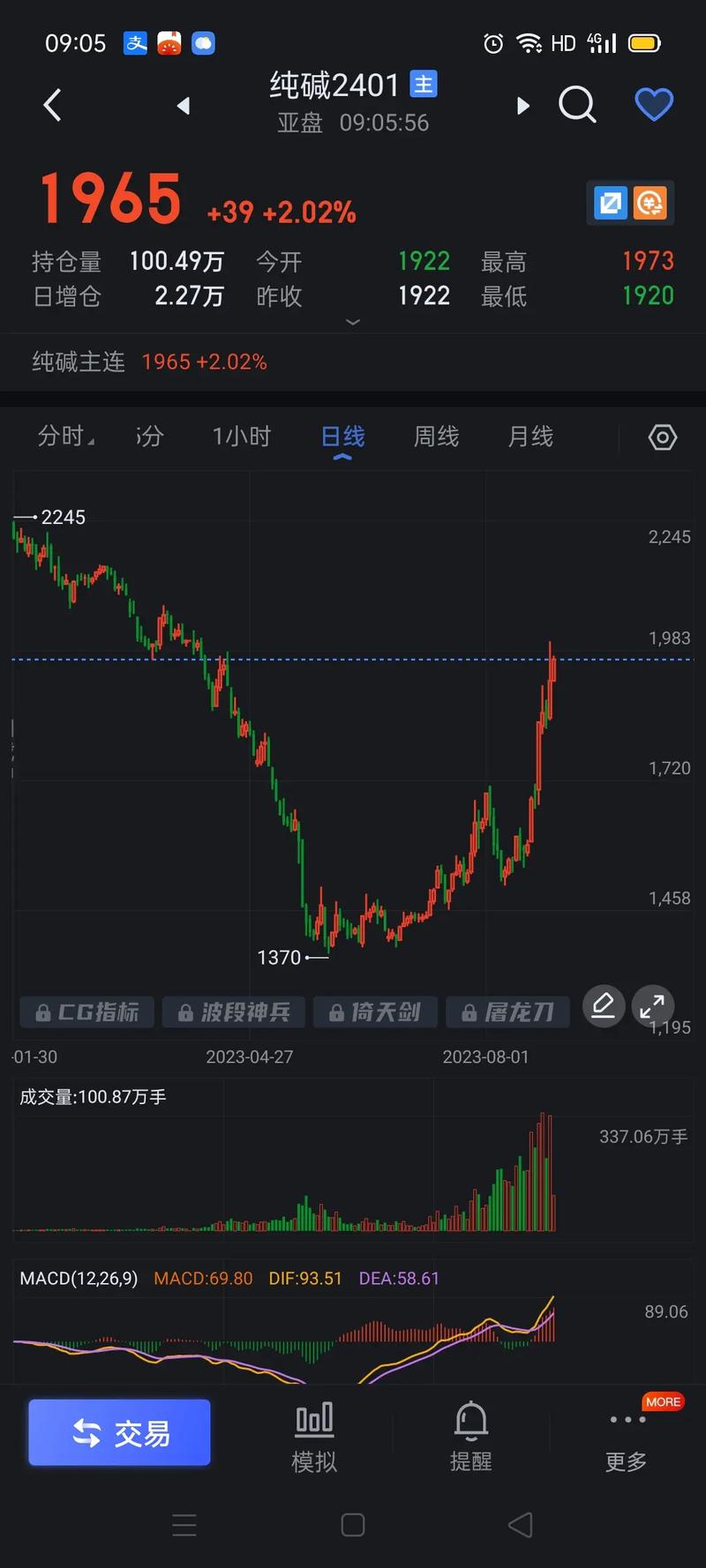Image resolution: width=706 pixels, height=1568 pixels.
Task: Tap the 交易 trade button
Action: pos(120,1433)
